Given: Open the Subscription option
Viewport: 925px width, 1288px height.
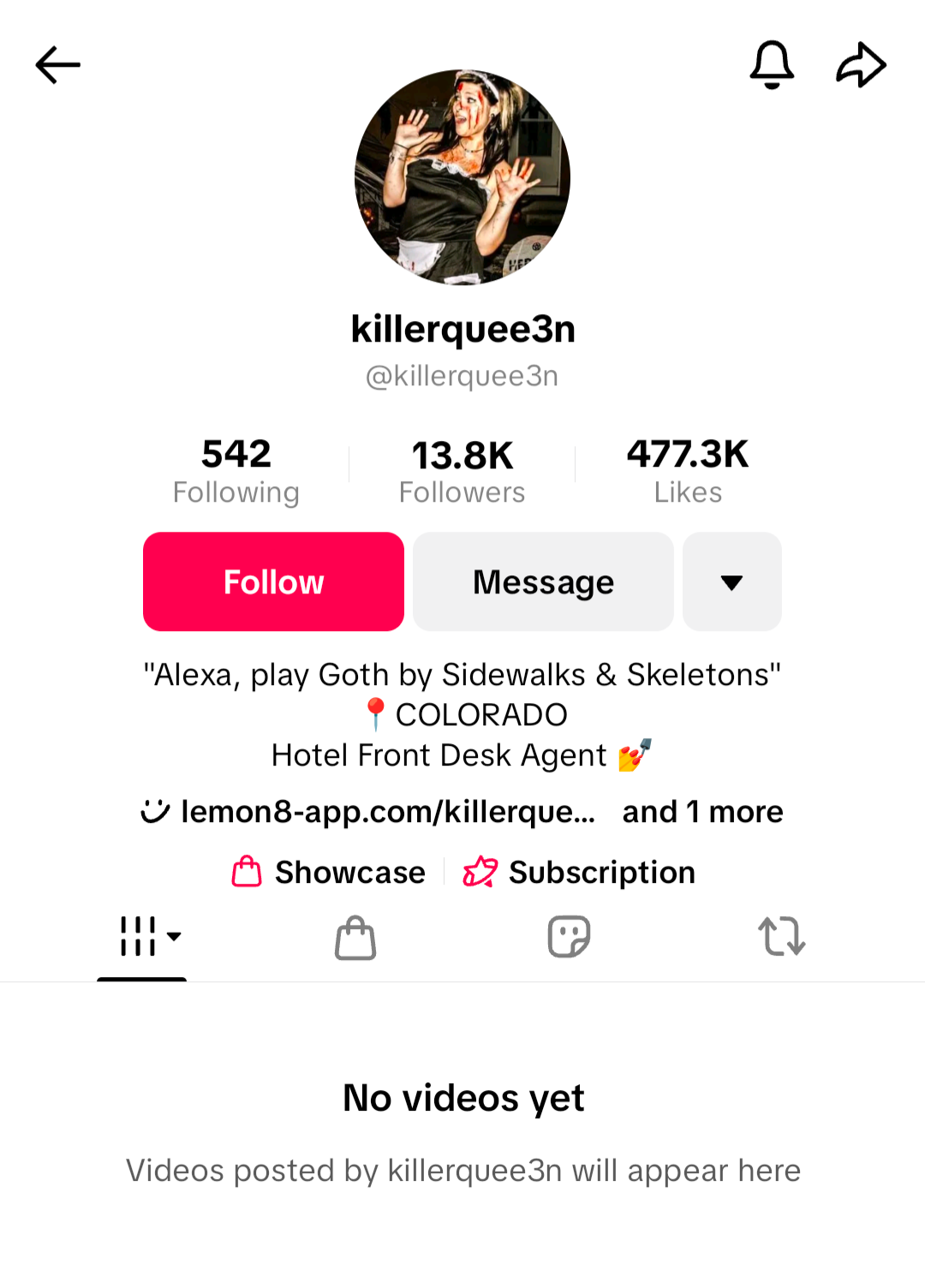Looking at the screenshot, I should 580,872.
